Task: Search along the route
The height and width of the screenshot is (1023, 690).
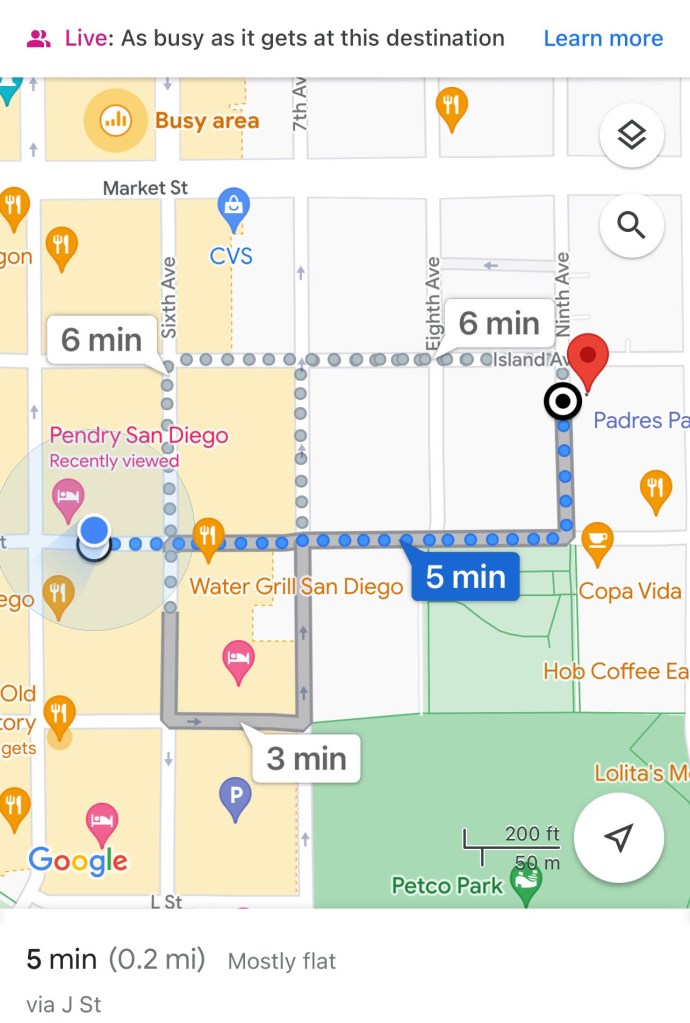Action: pyautogui.click(x=631, y=226)
